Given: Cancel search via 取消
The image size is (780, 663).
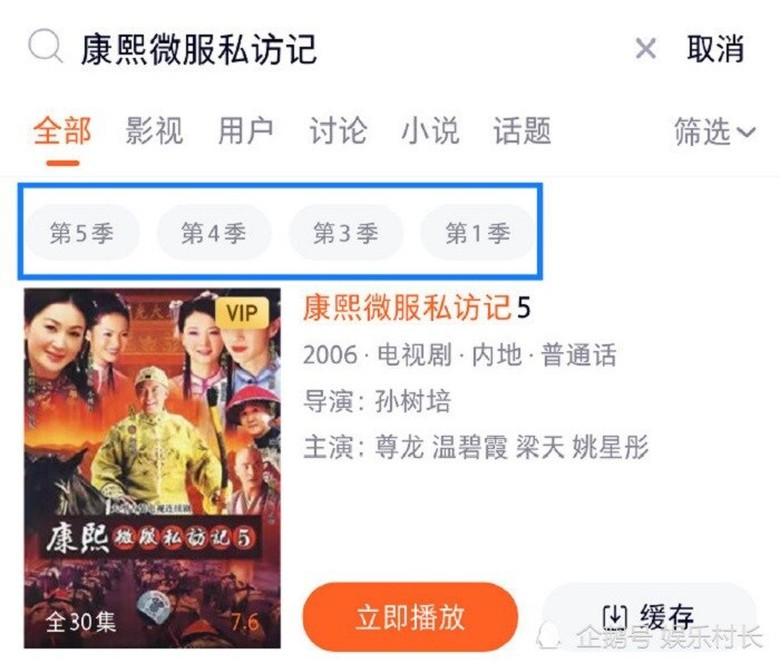Looking at the screenshot, I should pyautogui.click(x=716, y=48).
